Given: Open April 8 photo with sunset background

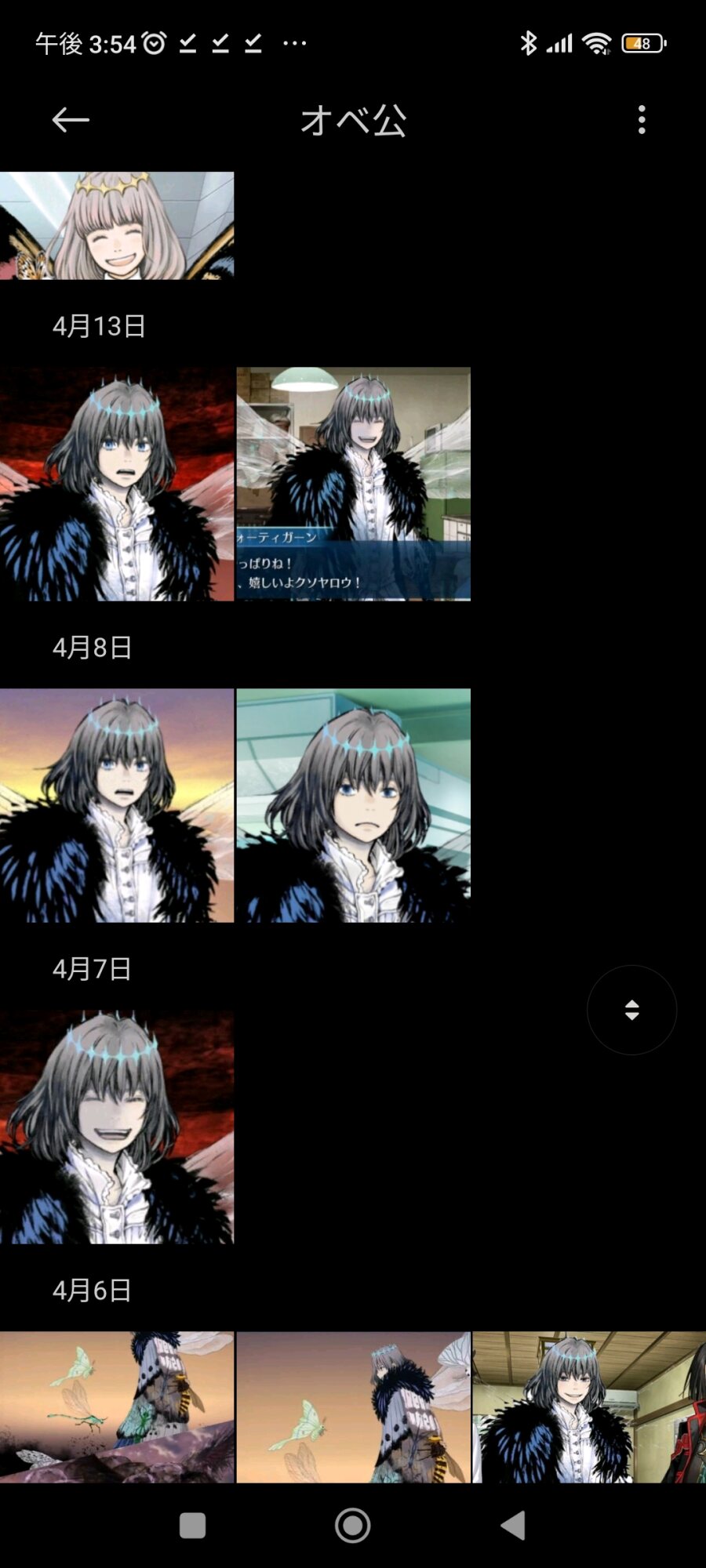Looking at the screenshot, I should click(x=117, y=805).
